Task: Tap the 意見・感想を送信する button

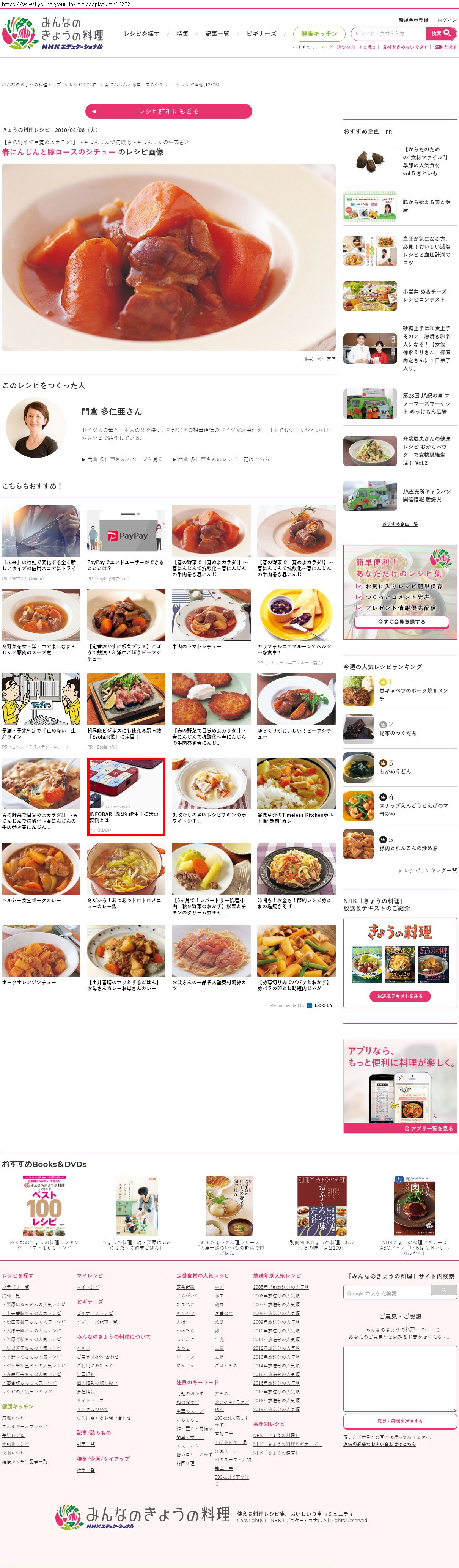Action: (x=399, y=1421)
